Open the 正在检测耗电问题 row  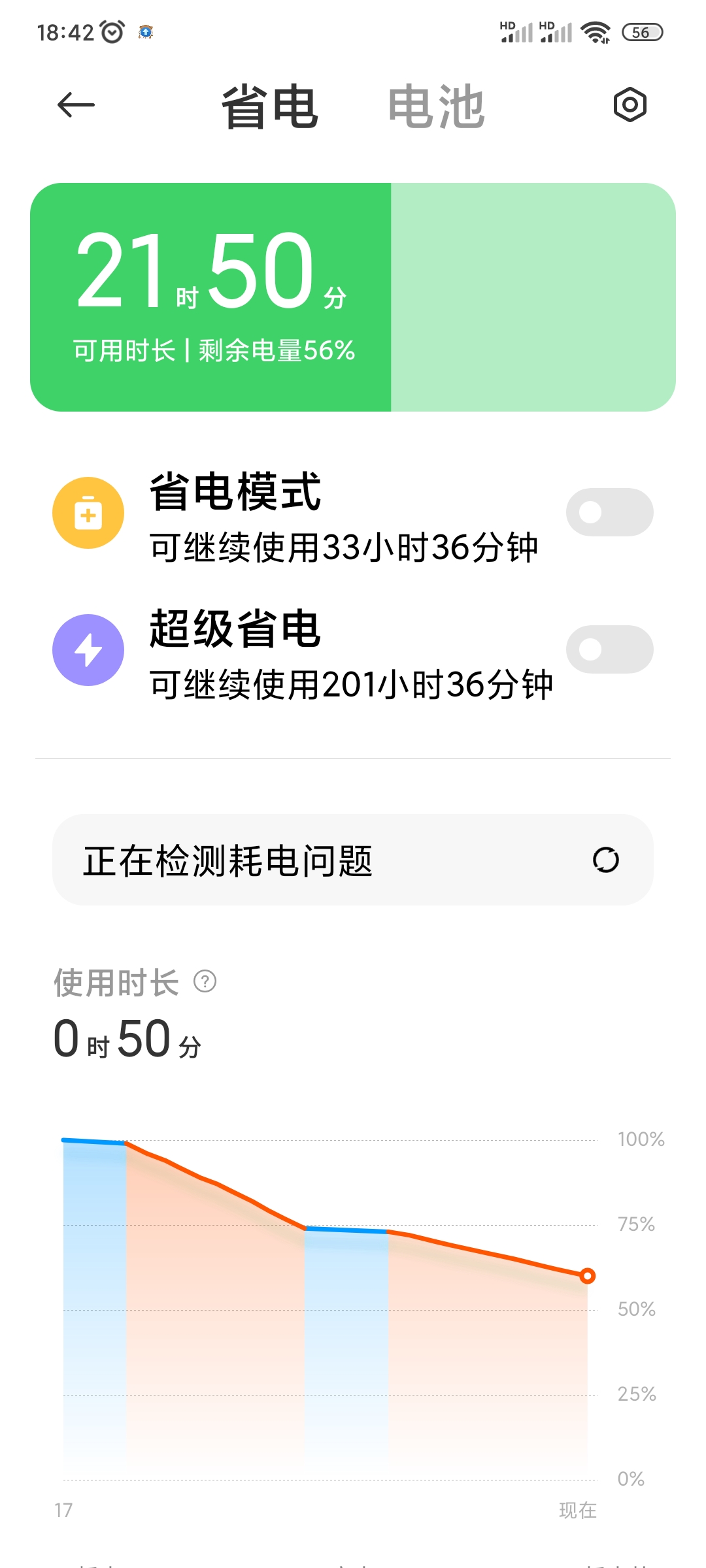point(353,860)
